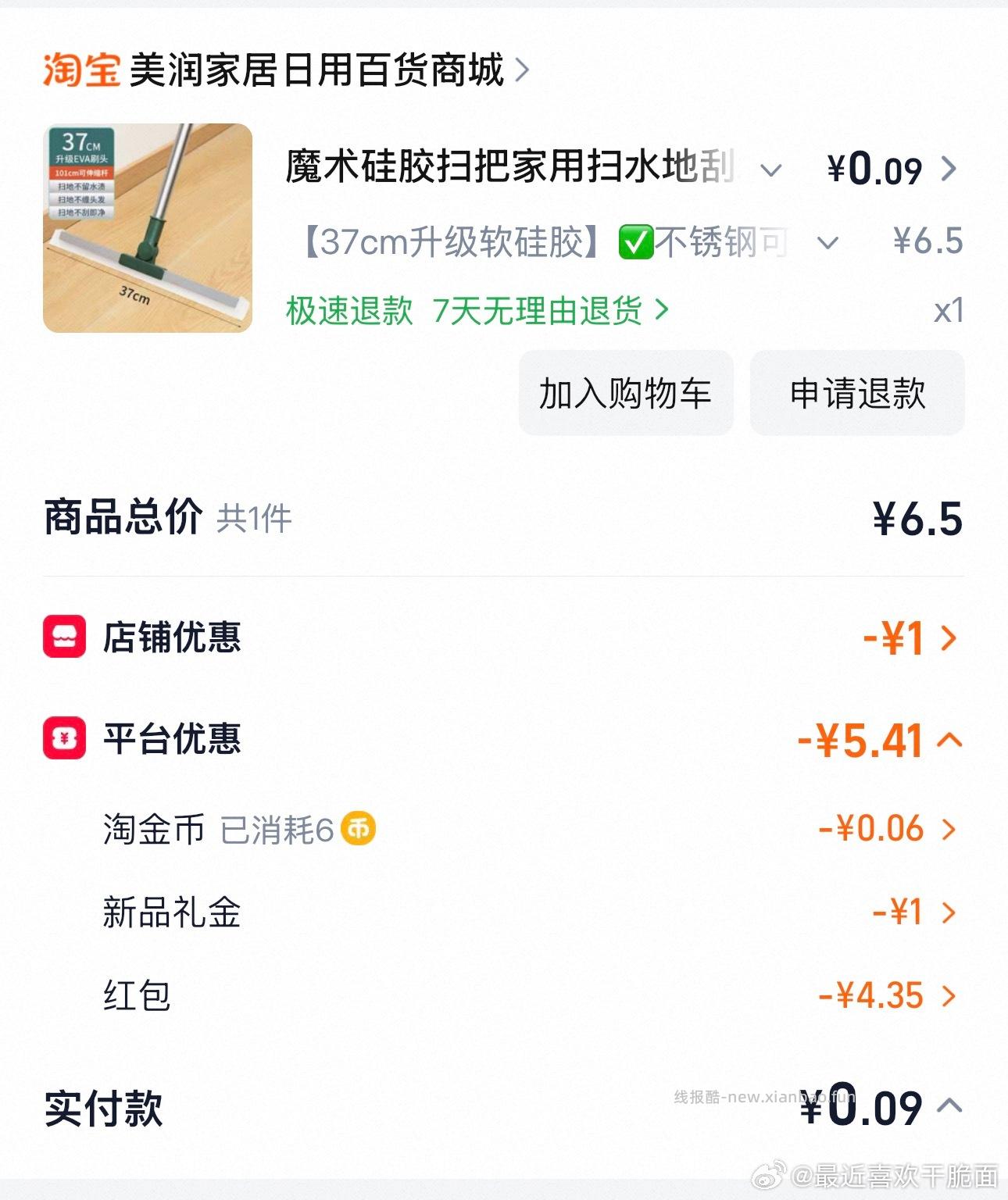Open the 红包 -¥4.35 detail arrow

point(950,996)
